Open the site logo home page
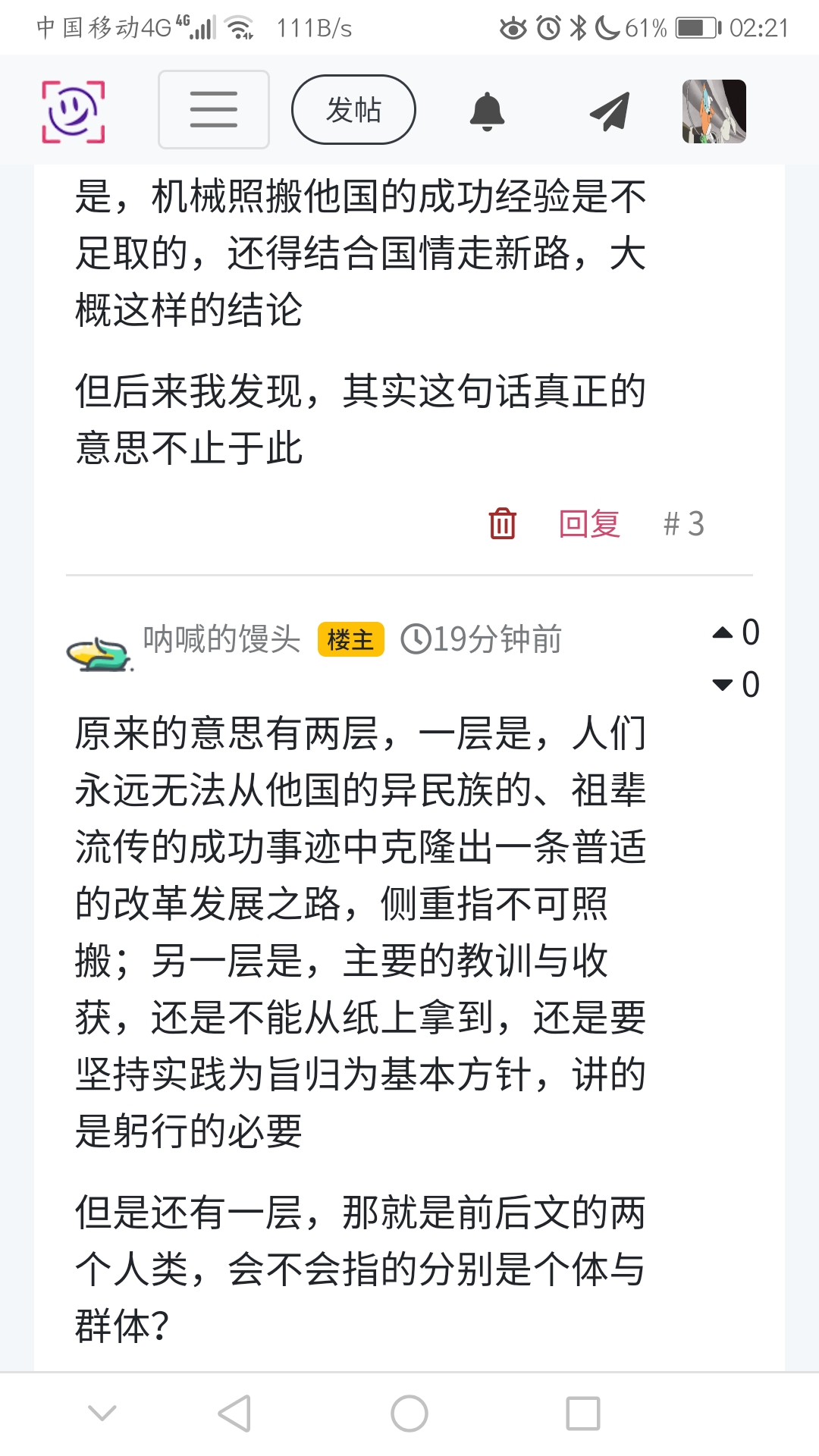 (x=73, y=111)
